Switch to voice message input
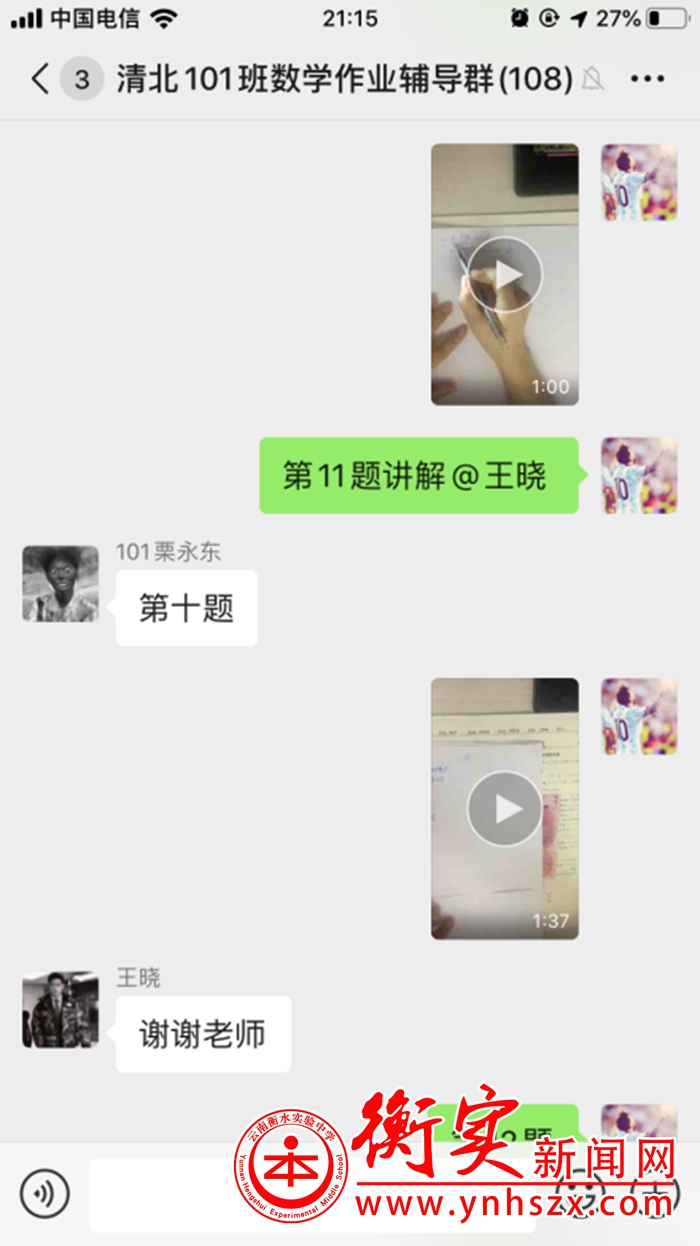The width and height of the screenshot is (700, 1246). pos(45,1192)
